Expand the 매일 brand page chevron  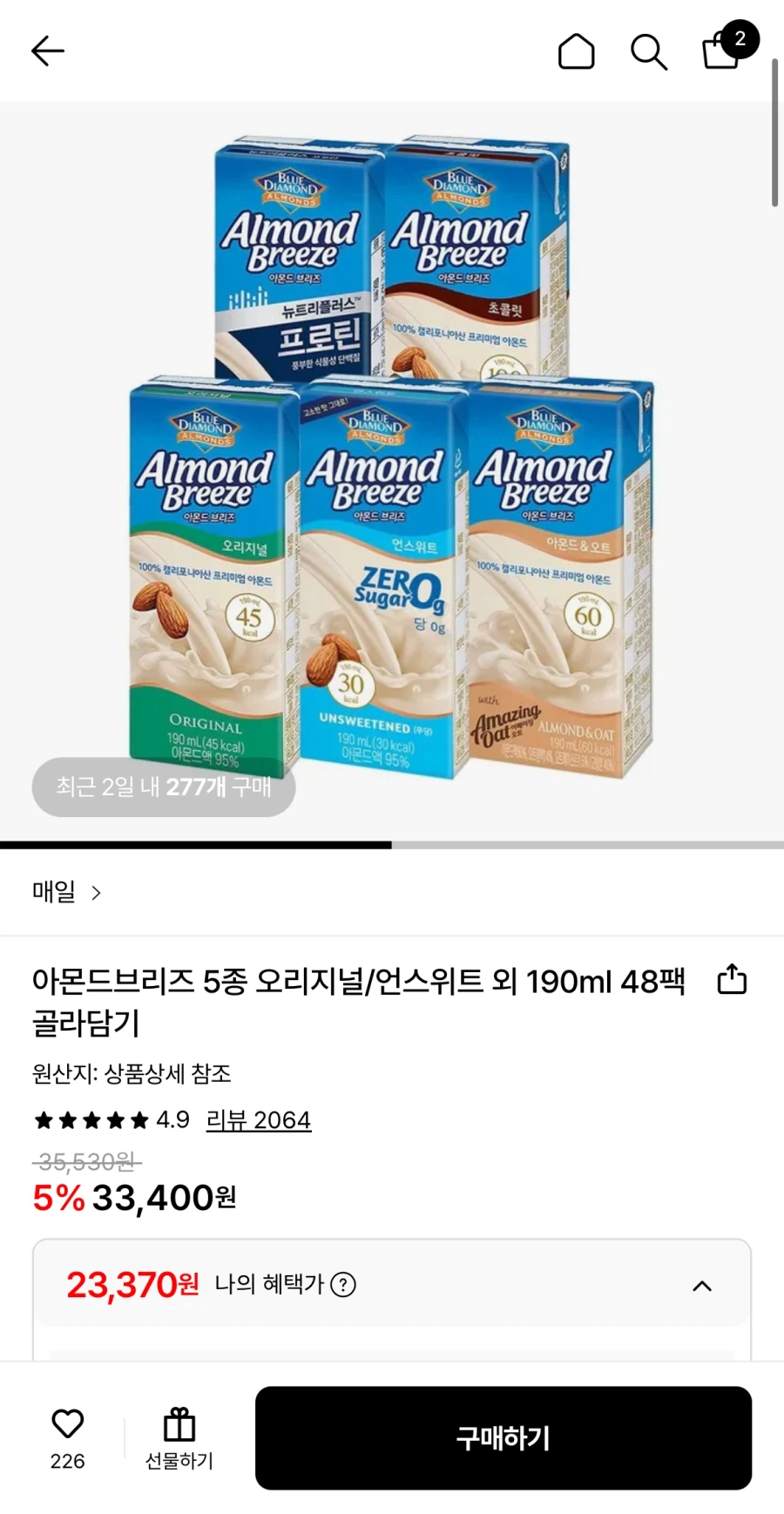[96, 893]
